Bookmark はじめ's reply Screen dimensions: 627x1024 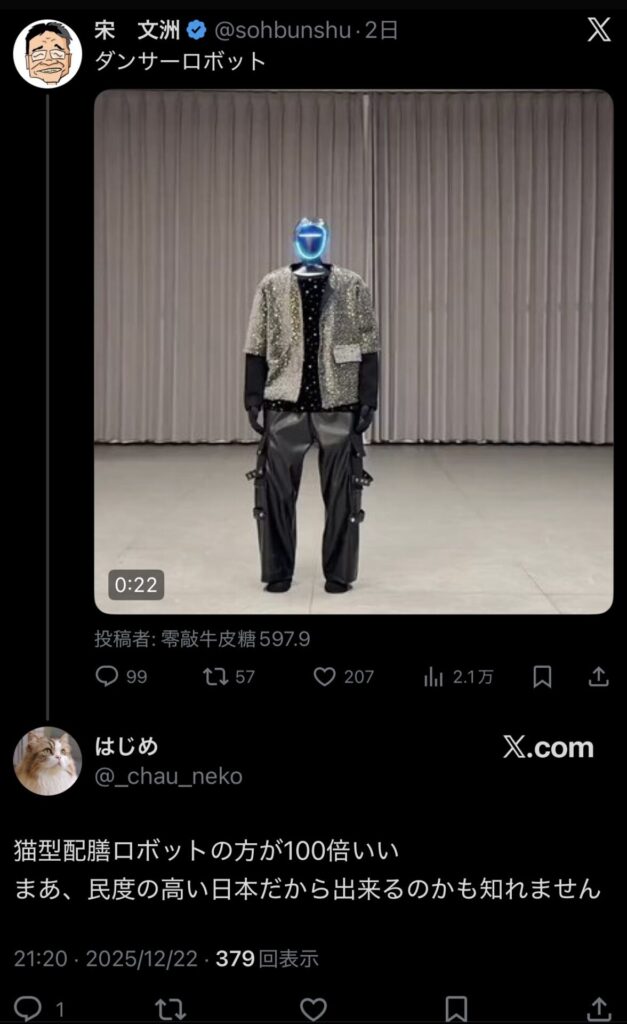(x=456, y=1008)
